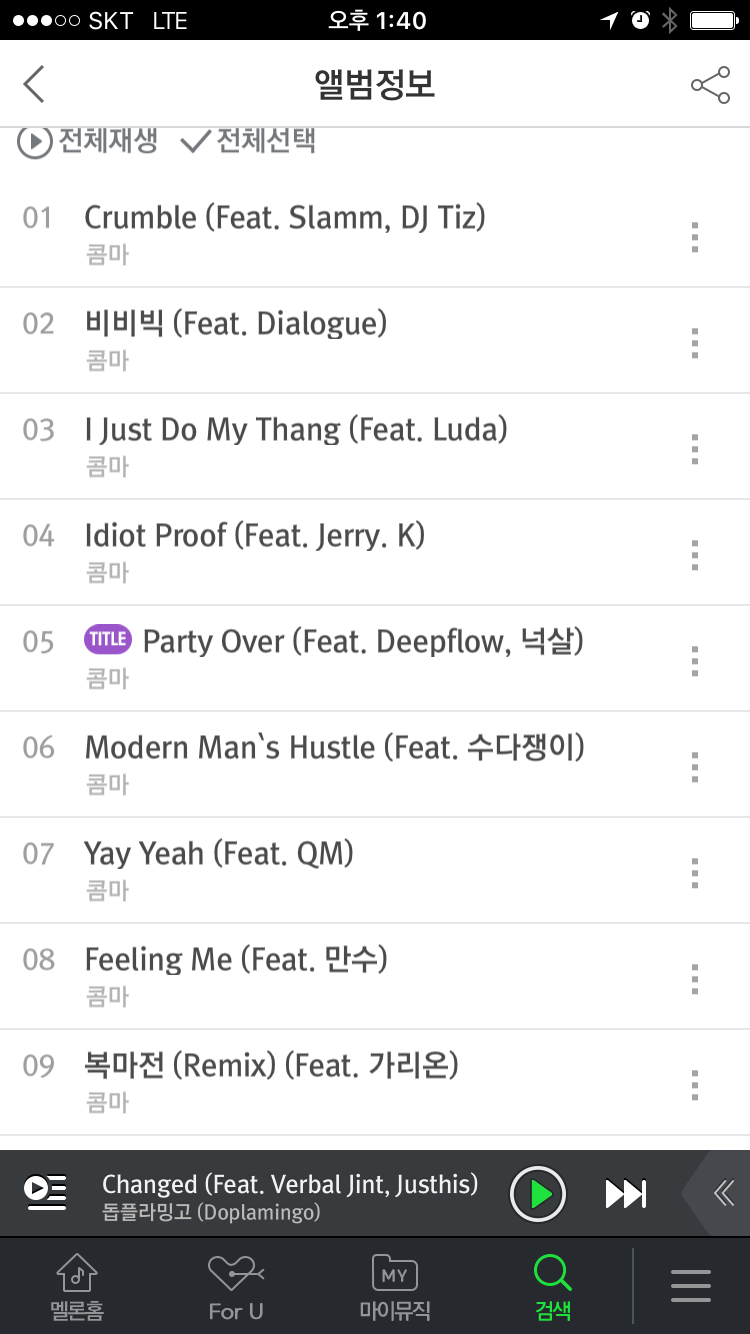Share this album
The image size is (750, 1334).
tap(710, 85)
